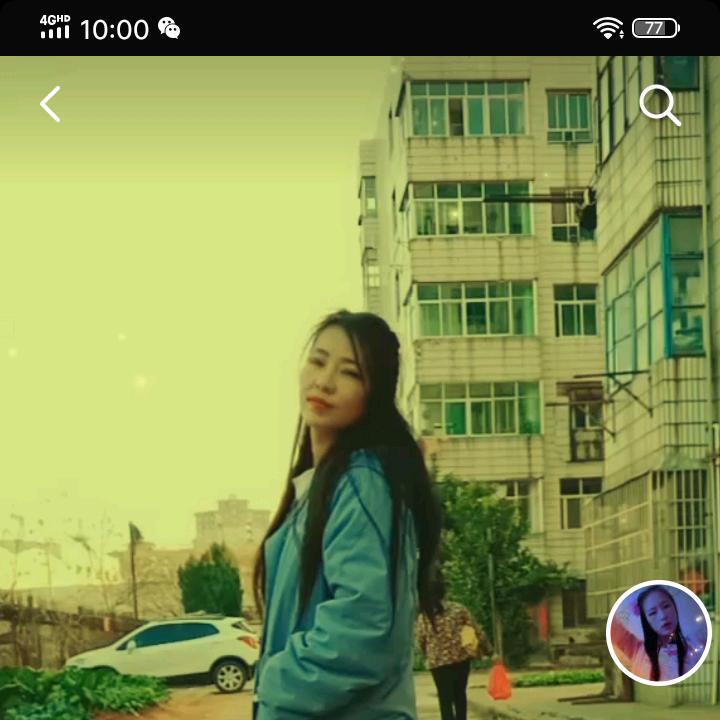Image resolution: width=720 pixels, height=720 pixels.
Task: Open search with the magnifier icon
Action: (x=659, y=104)
